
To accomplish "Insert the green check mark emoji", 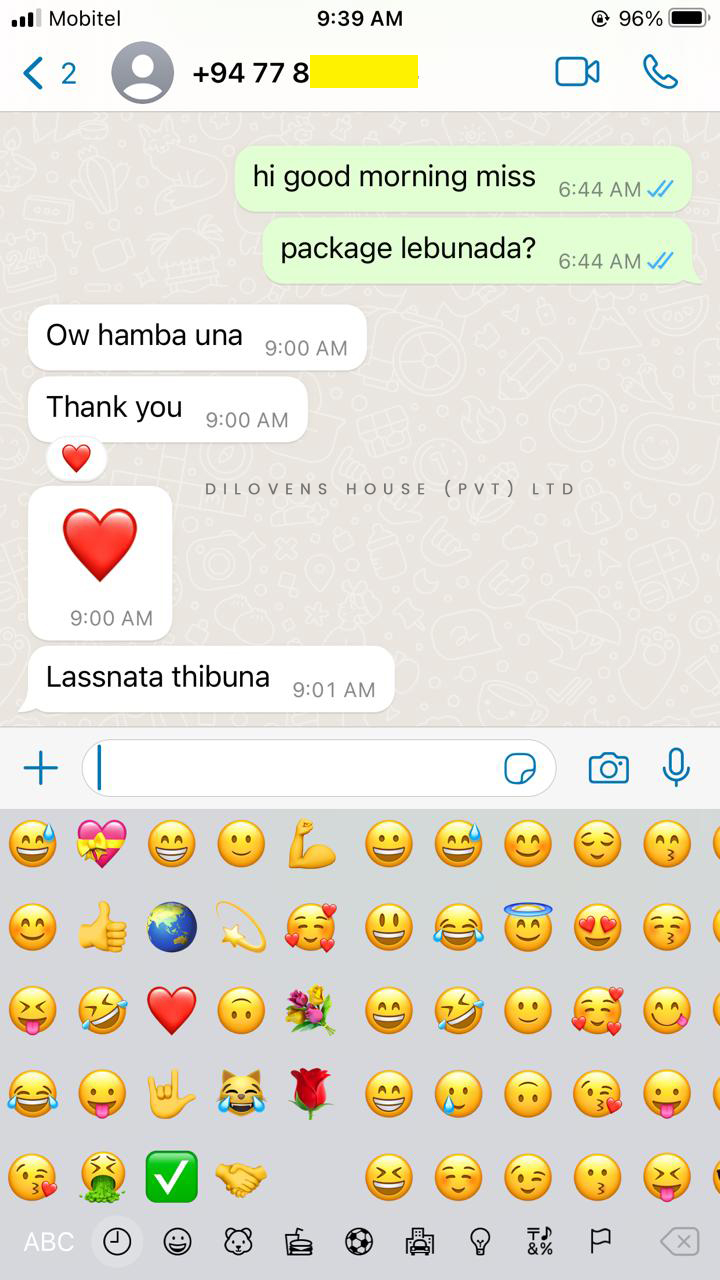I will (x=171, y=1176).
